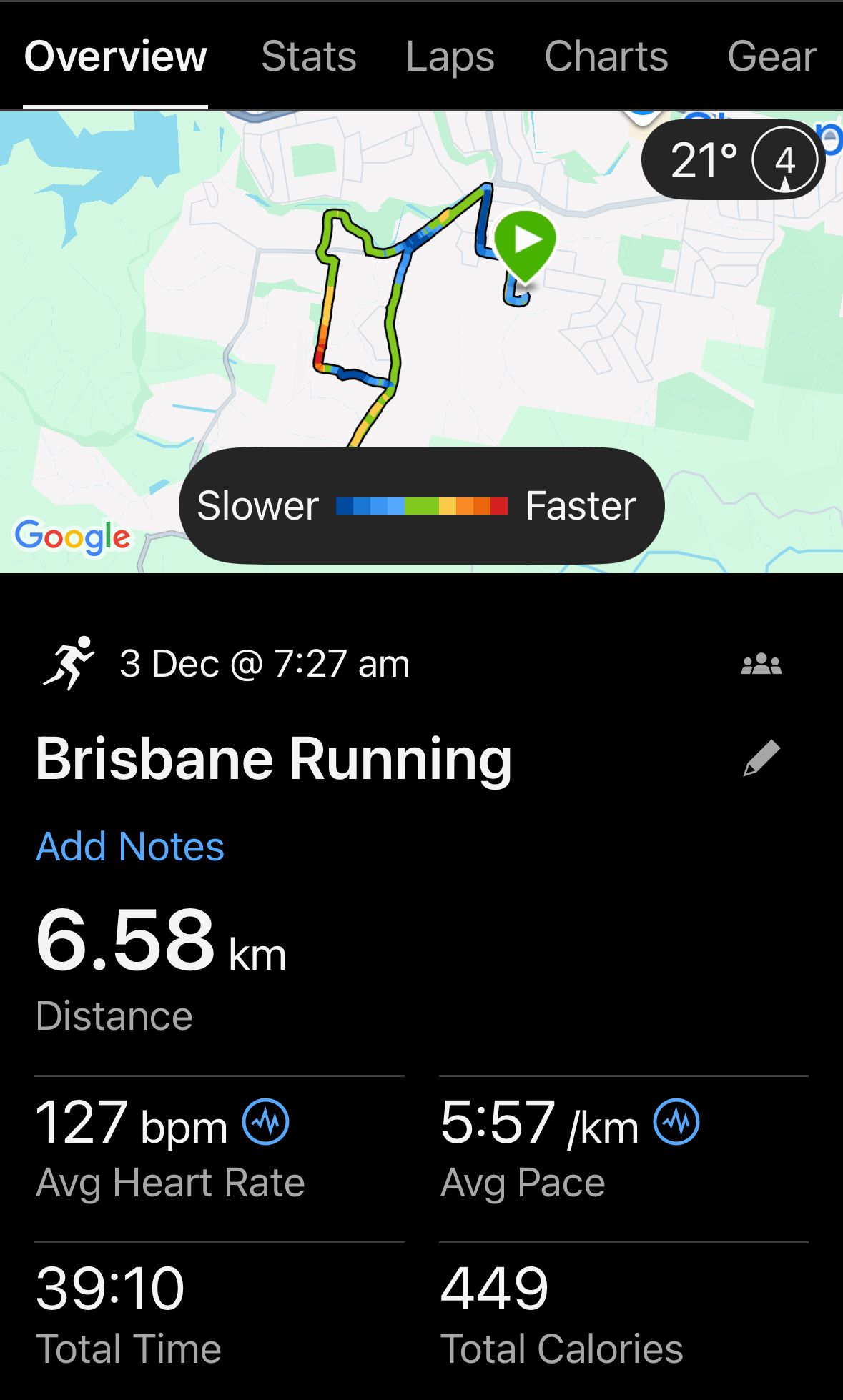Tap Add Notes link

[130, 847]
